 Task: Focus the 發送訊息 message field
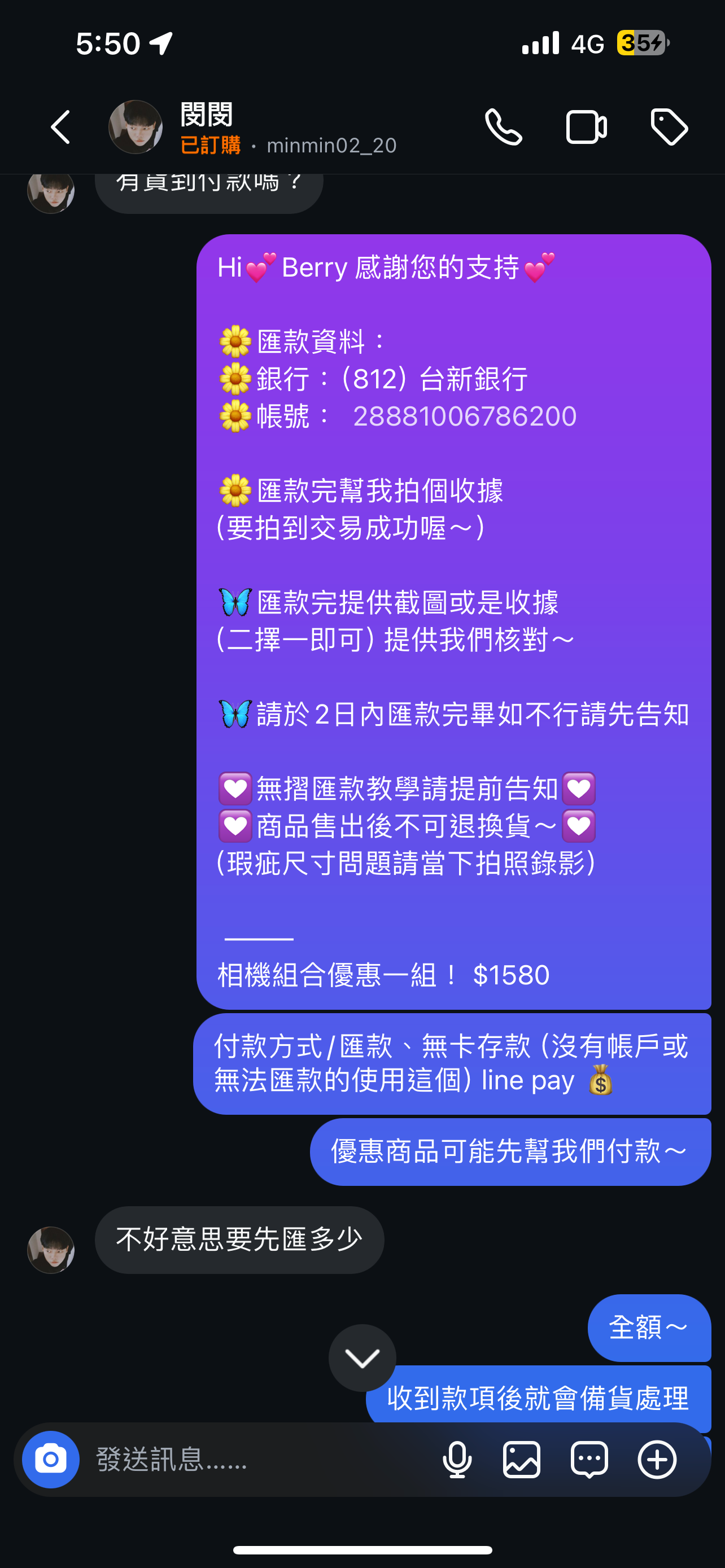[x=256, y=1459]
